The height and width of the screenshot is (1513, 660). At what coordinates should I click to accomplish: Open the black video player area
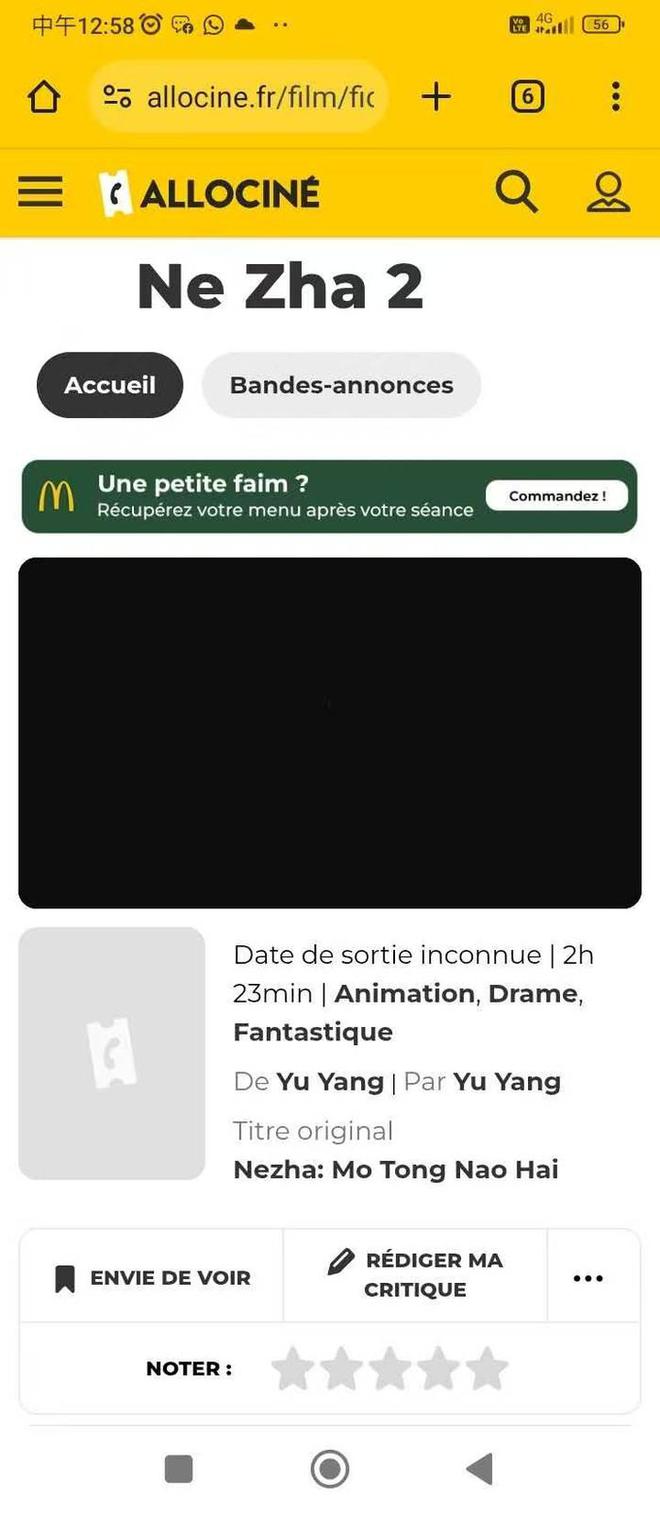[330, 733]
